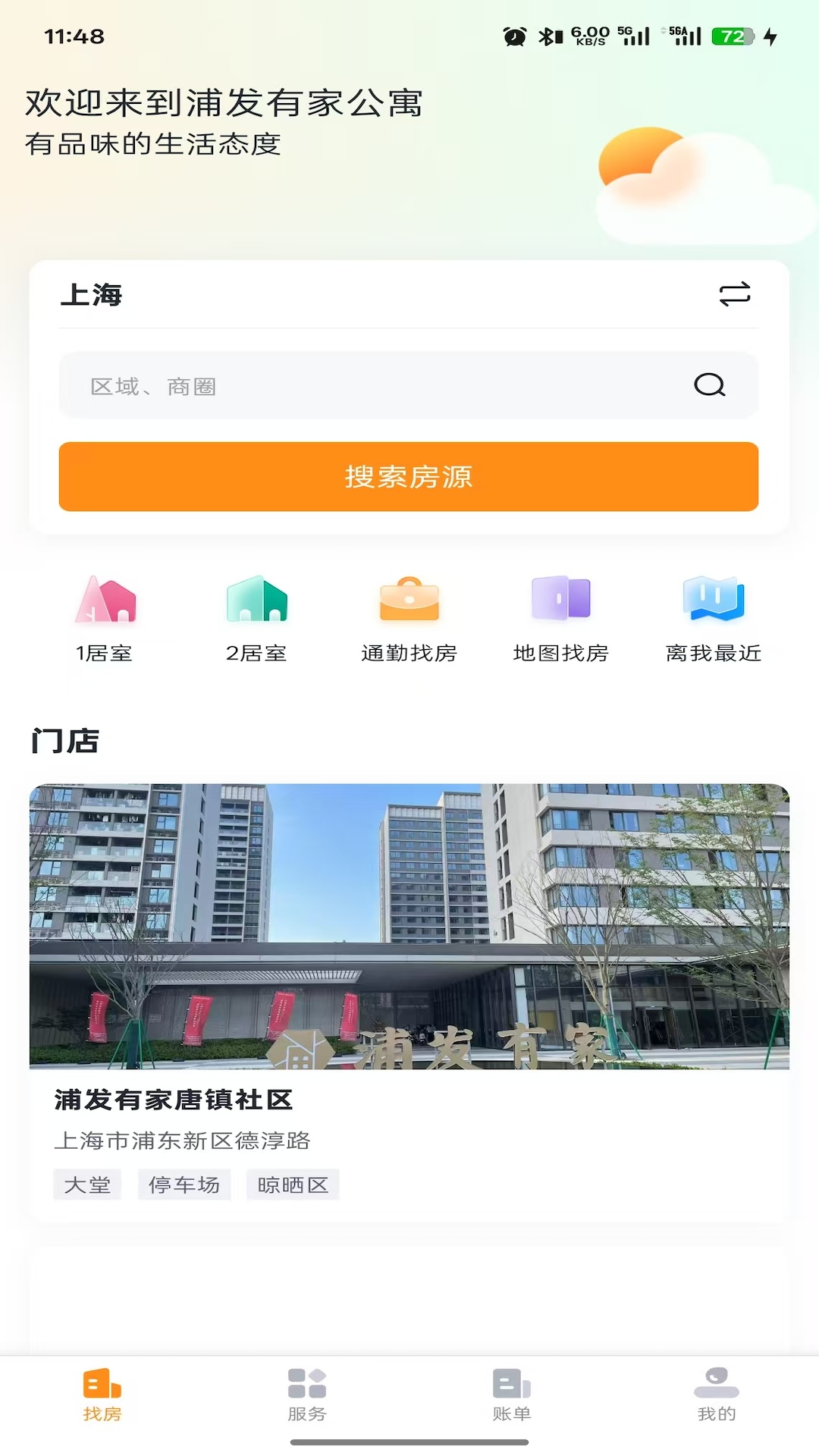
Task: Switch to the 我的 tab
Action: (717, 1395)
